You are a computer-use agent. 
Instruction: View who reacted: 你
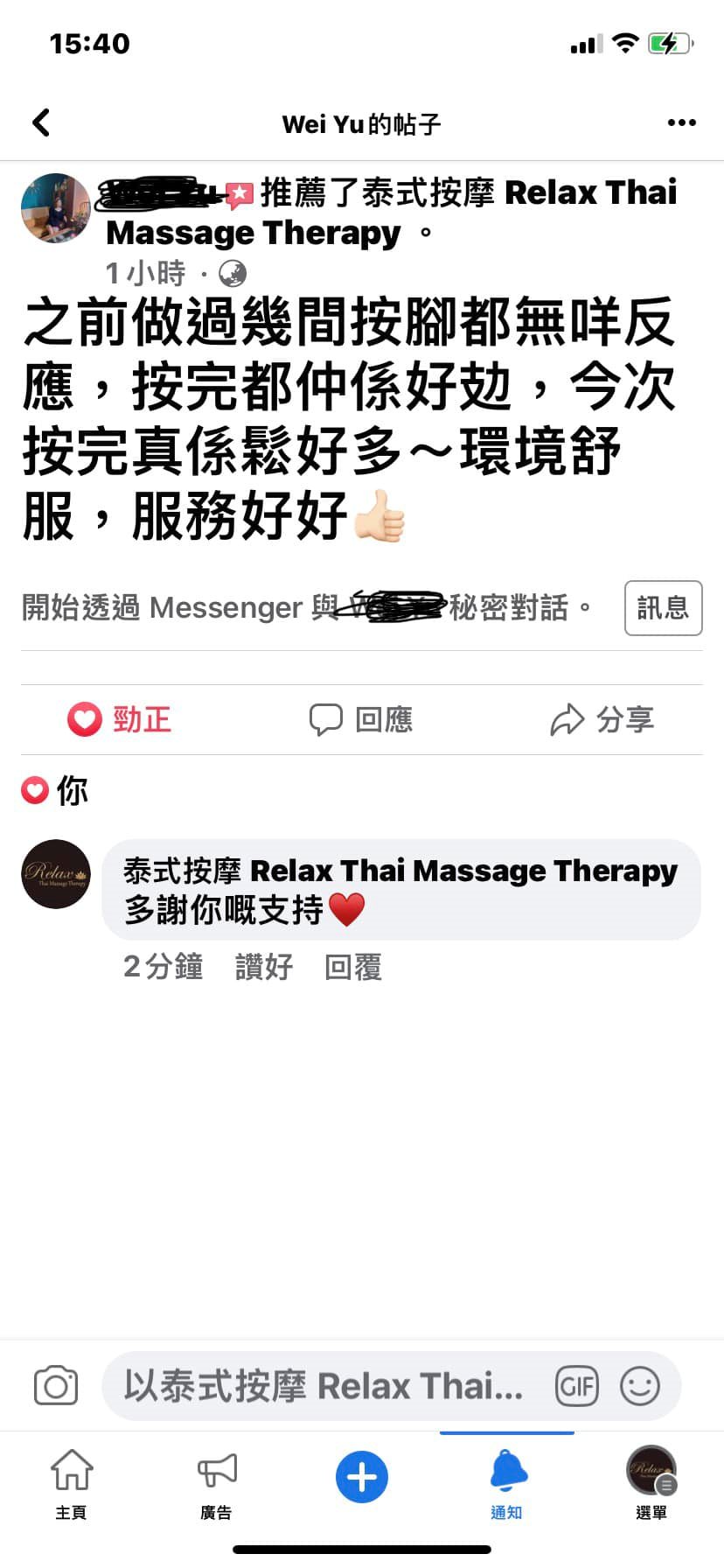click(x=56, y=790)
